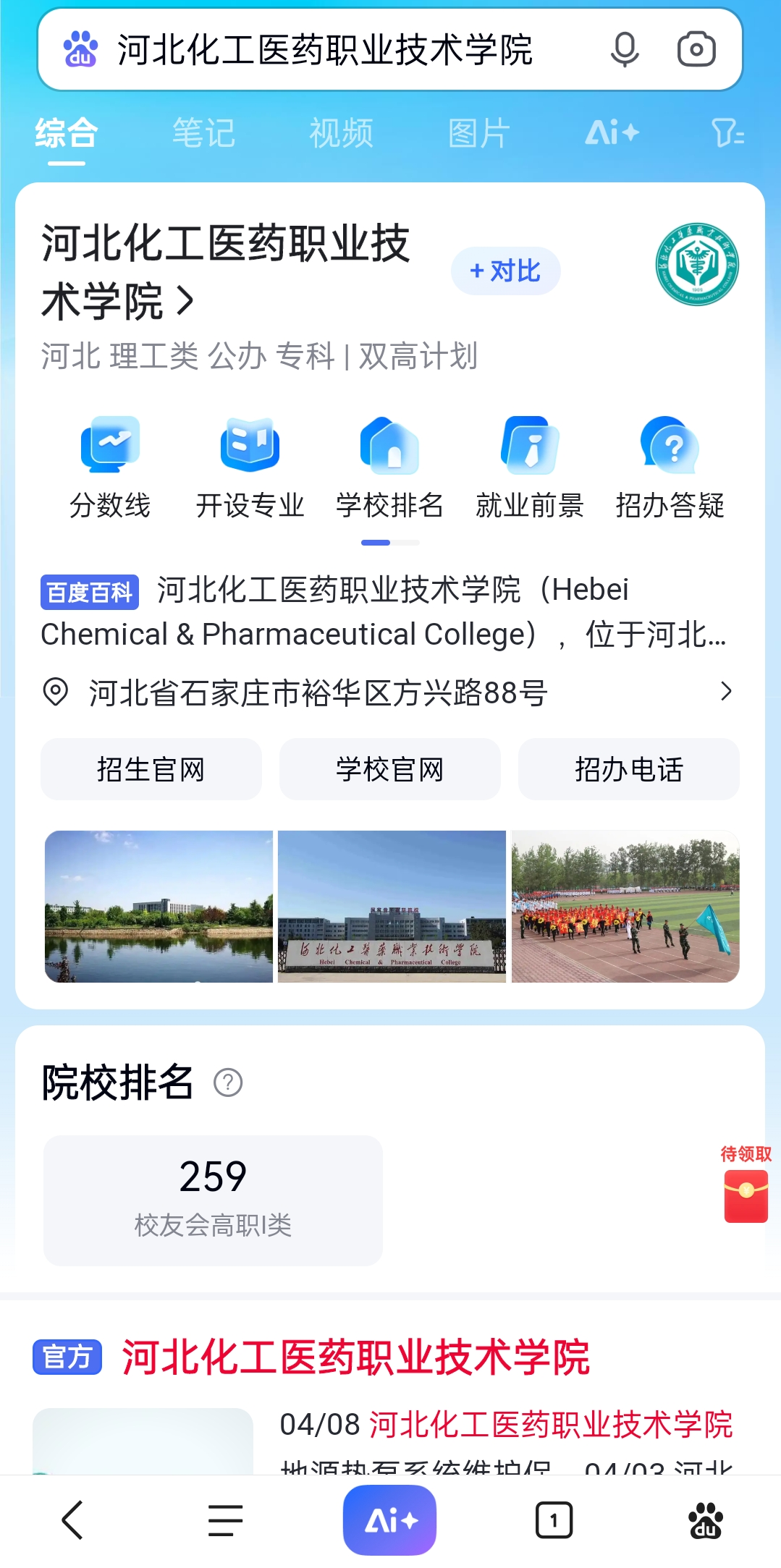The width and height of the screenshot is (781, 1568).
Task: Switch to the 笔记 tab
Action: click(203, 133)
